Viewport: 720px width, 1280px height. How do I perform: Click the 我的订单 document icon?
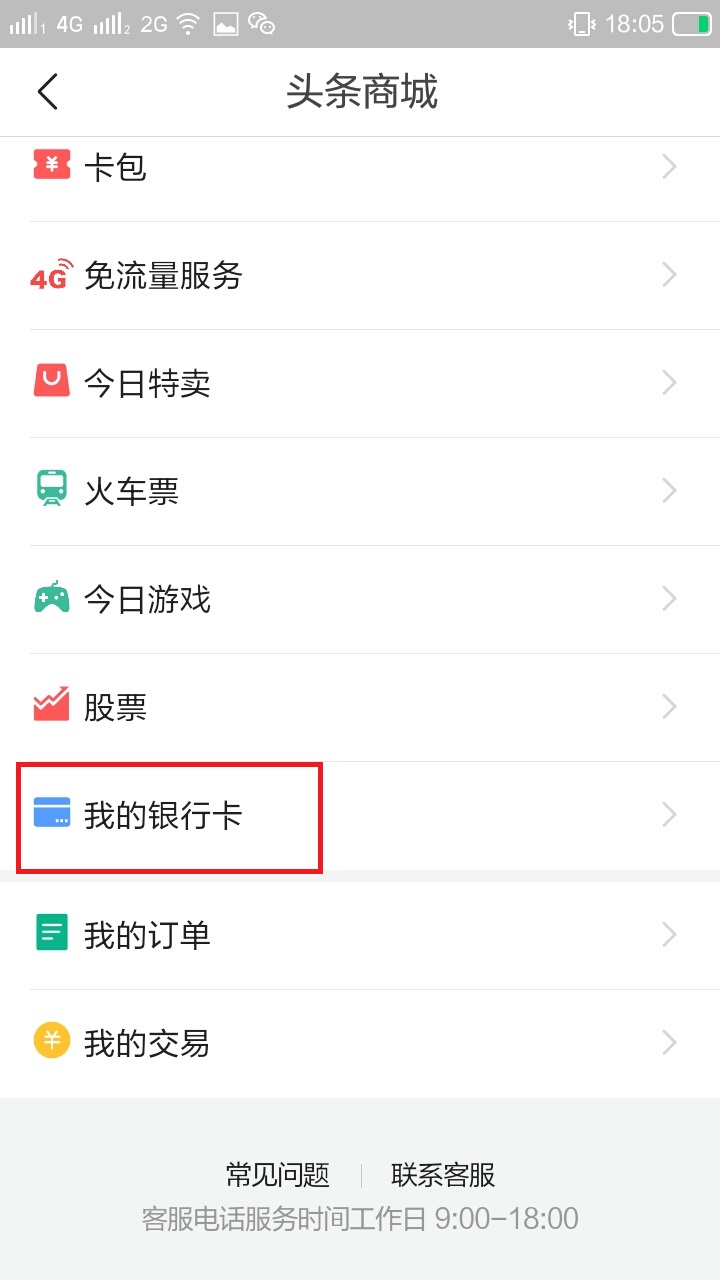(x=51, y=931)
